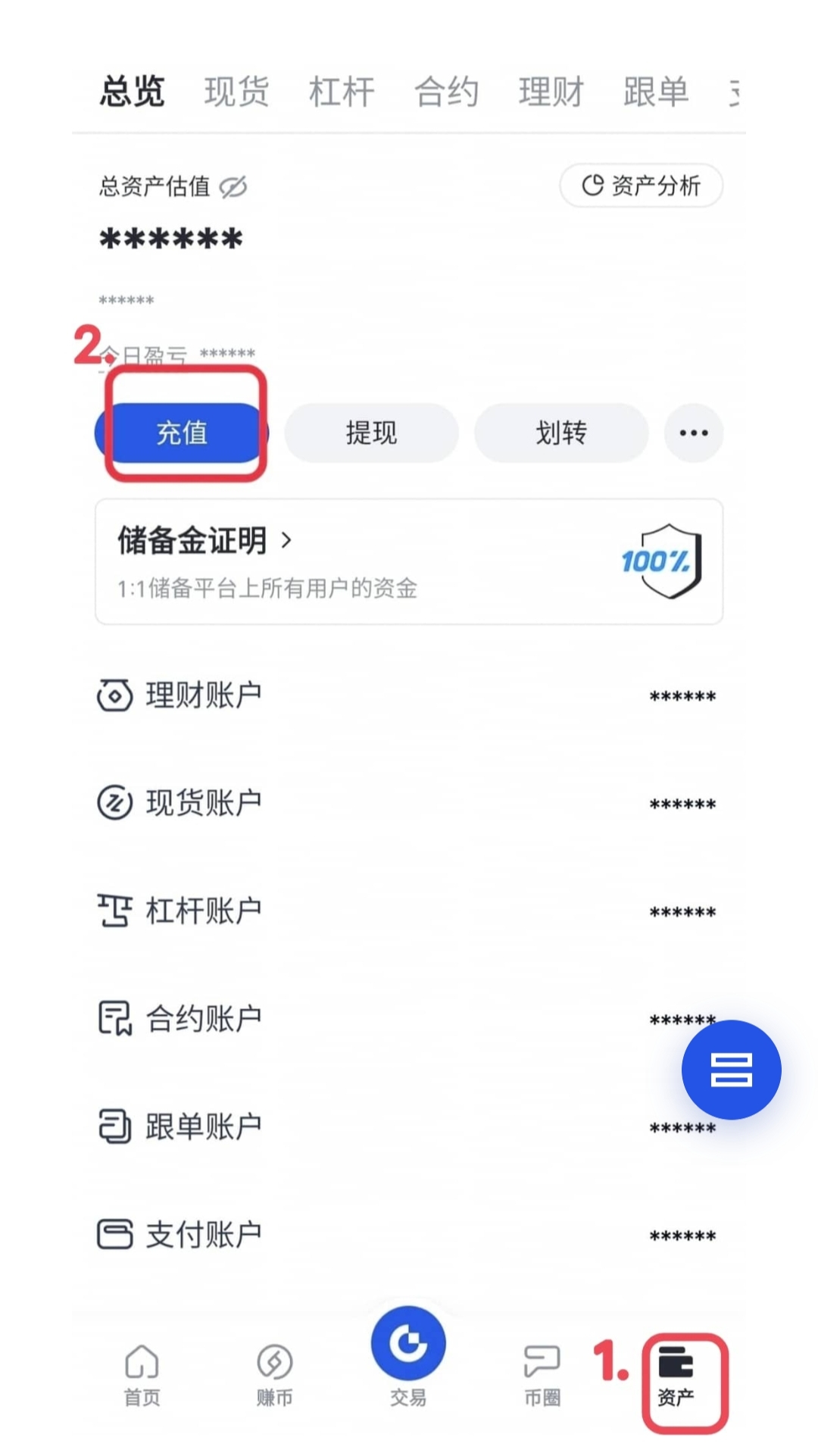This screenshot has height=1456, width=818.
Task: Switch to the 现货 top tab
Action: (x=236, y=92)
